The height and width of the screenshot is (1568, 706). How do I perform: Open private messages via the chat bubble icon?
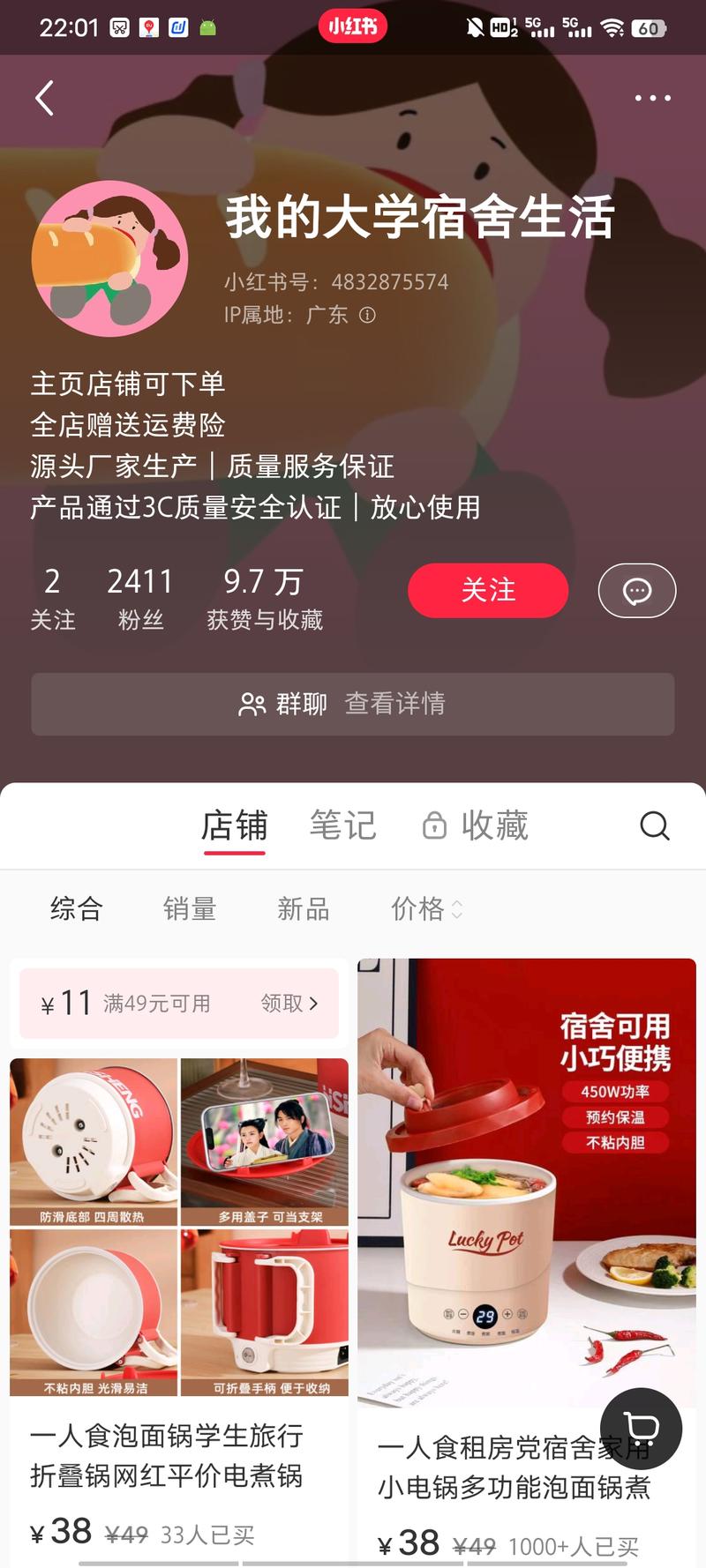pyautogui.click(x=636, y=590)
